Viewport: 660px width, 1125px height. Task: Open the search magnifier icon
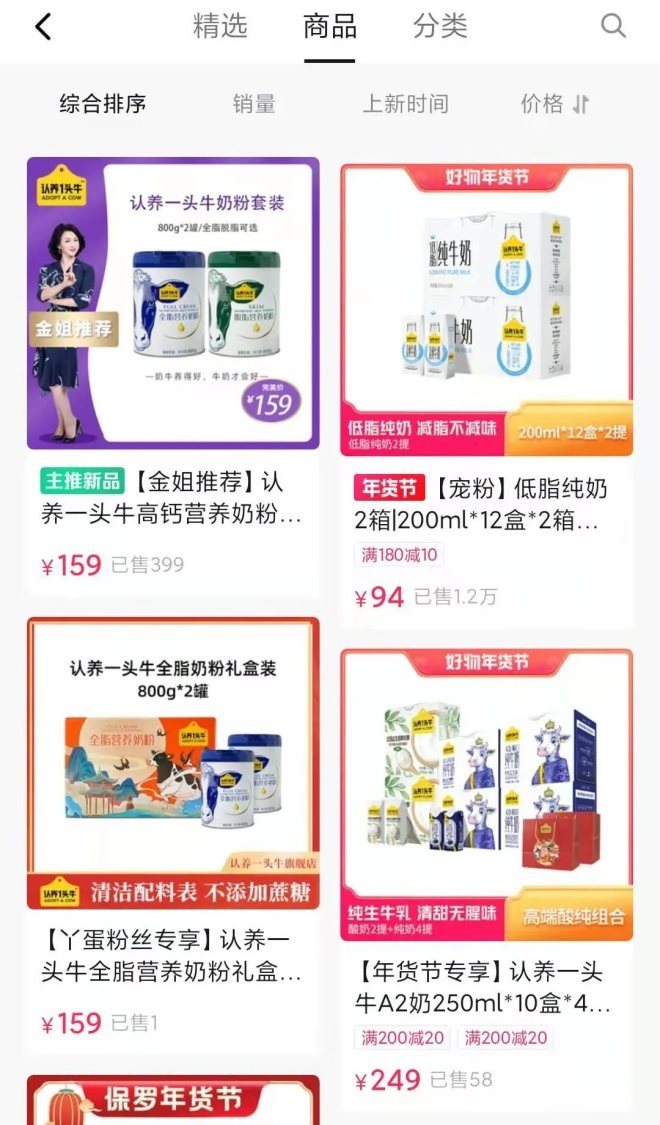coord(613,26)
